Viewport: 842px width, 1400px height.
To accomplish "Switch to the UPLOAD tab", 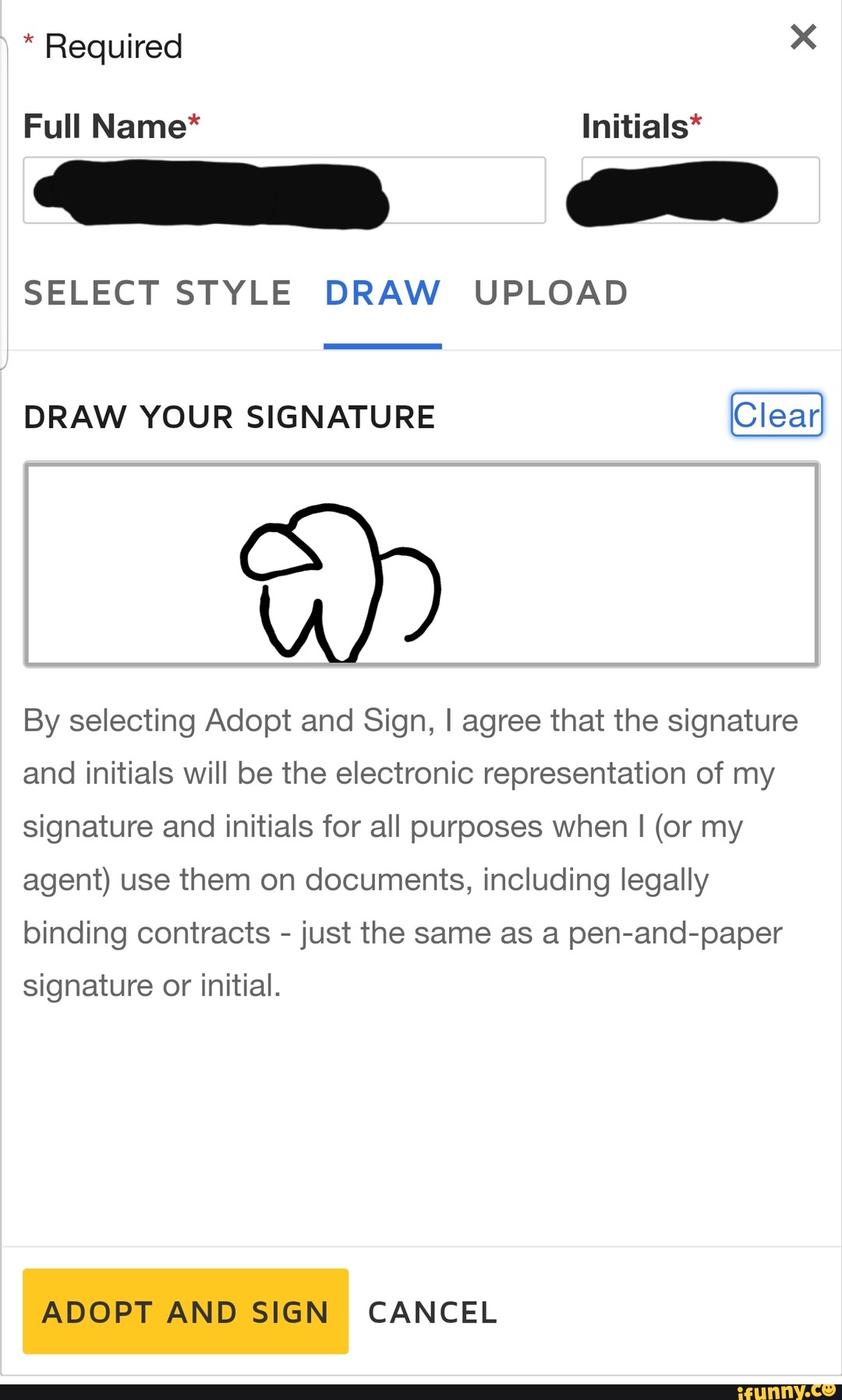I will 552,293.
